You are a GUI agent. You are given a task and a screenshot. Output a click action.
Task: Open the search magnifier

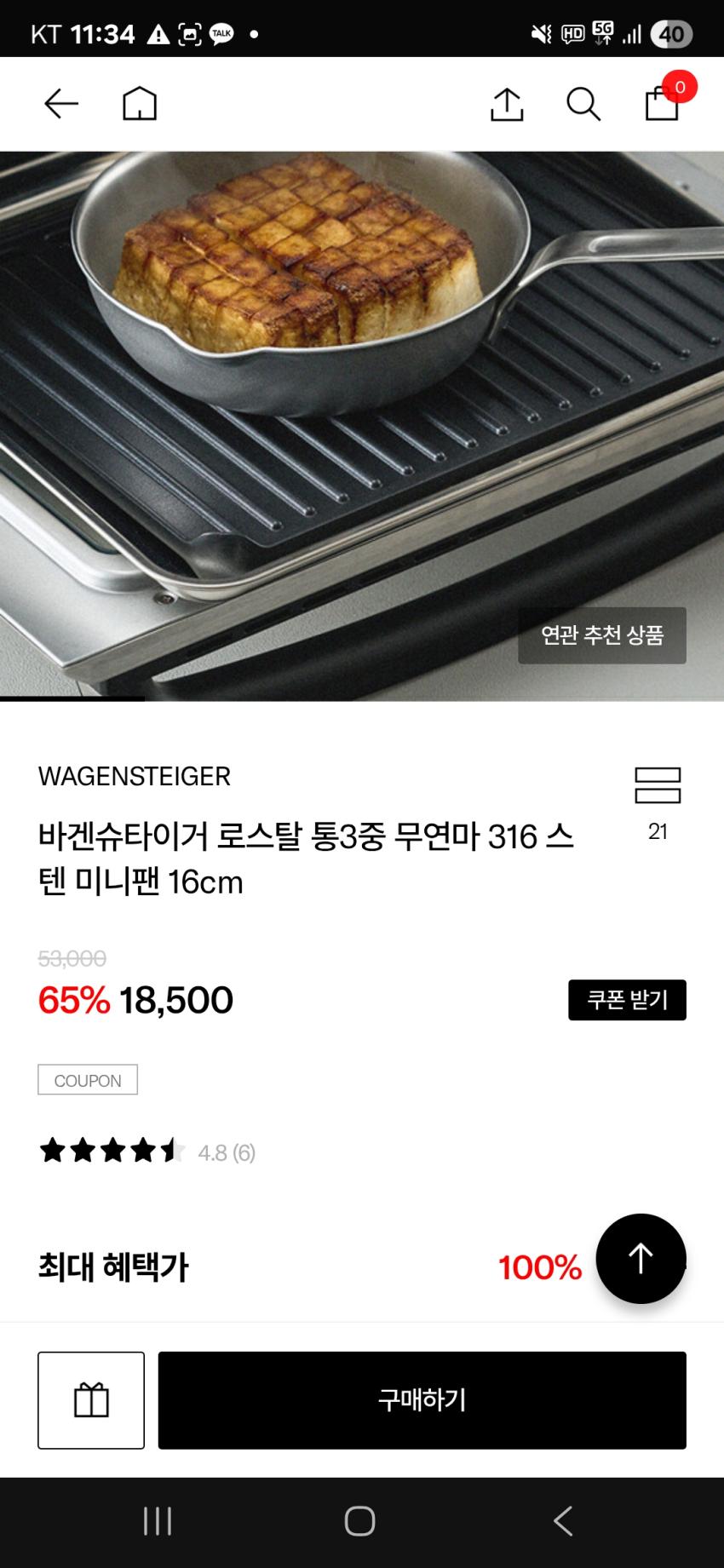click(x=583, y=104)
